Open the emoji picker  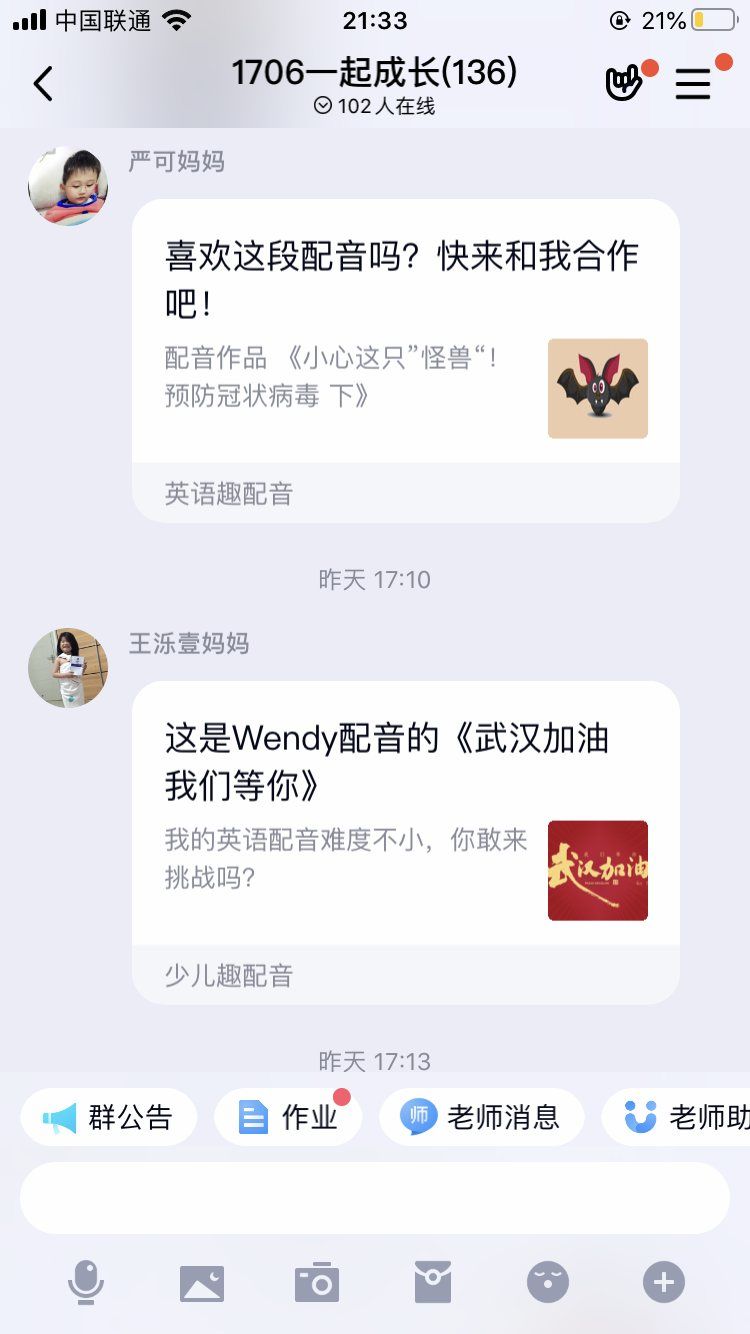point(548,1283)
